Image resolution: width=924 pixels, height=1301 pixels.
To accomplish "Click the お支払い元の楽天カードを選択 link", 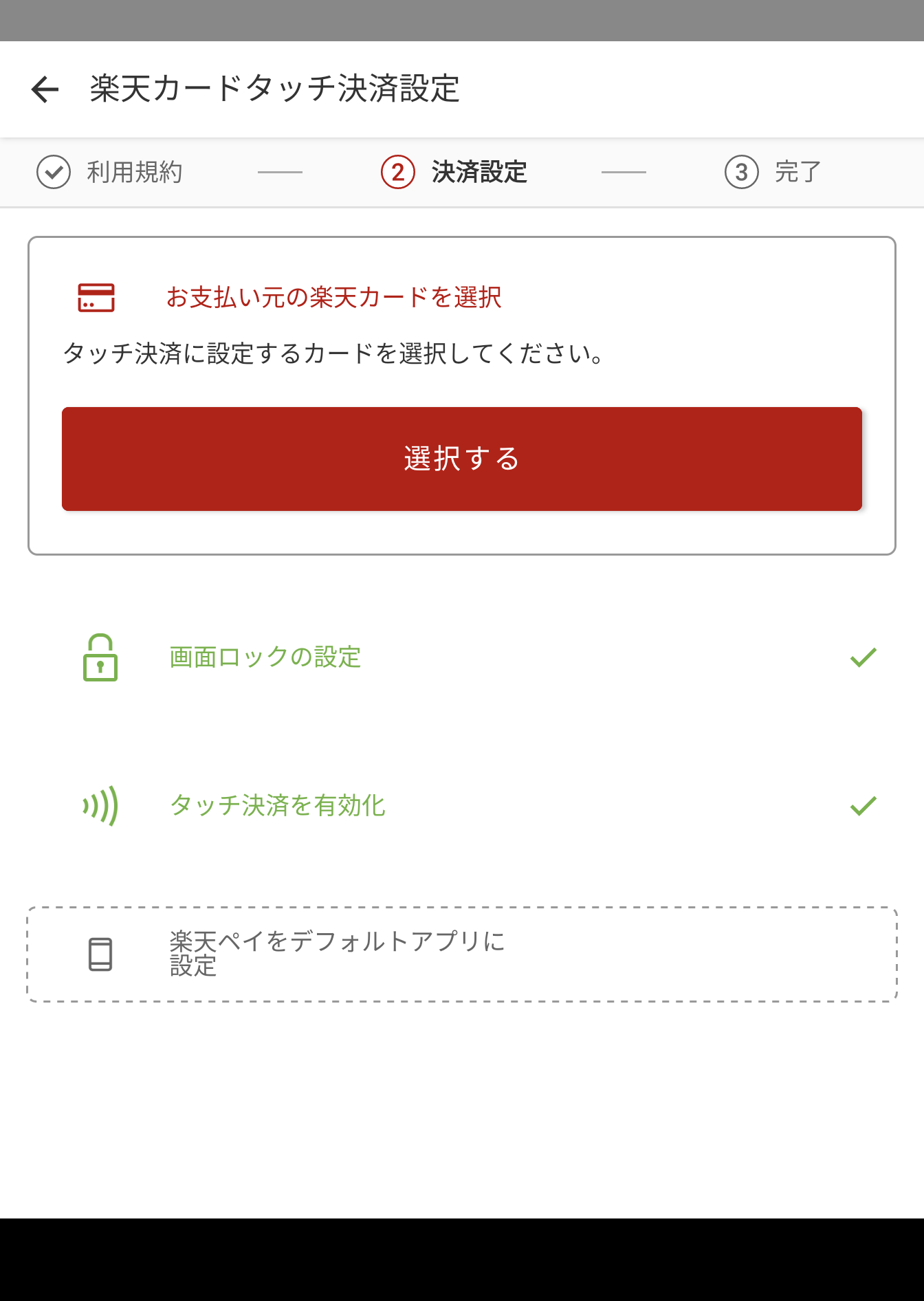I will (335, 297).
